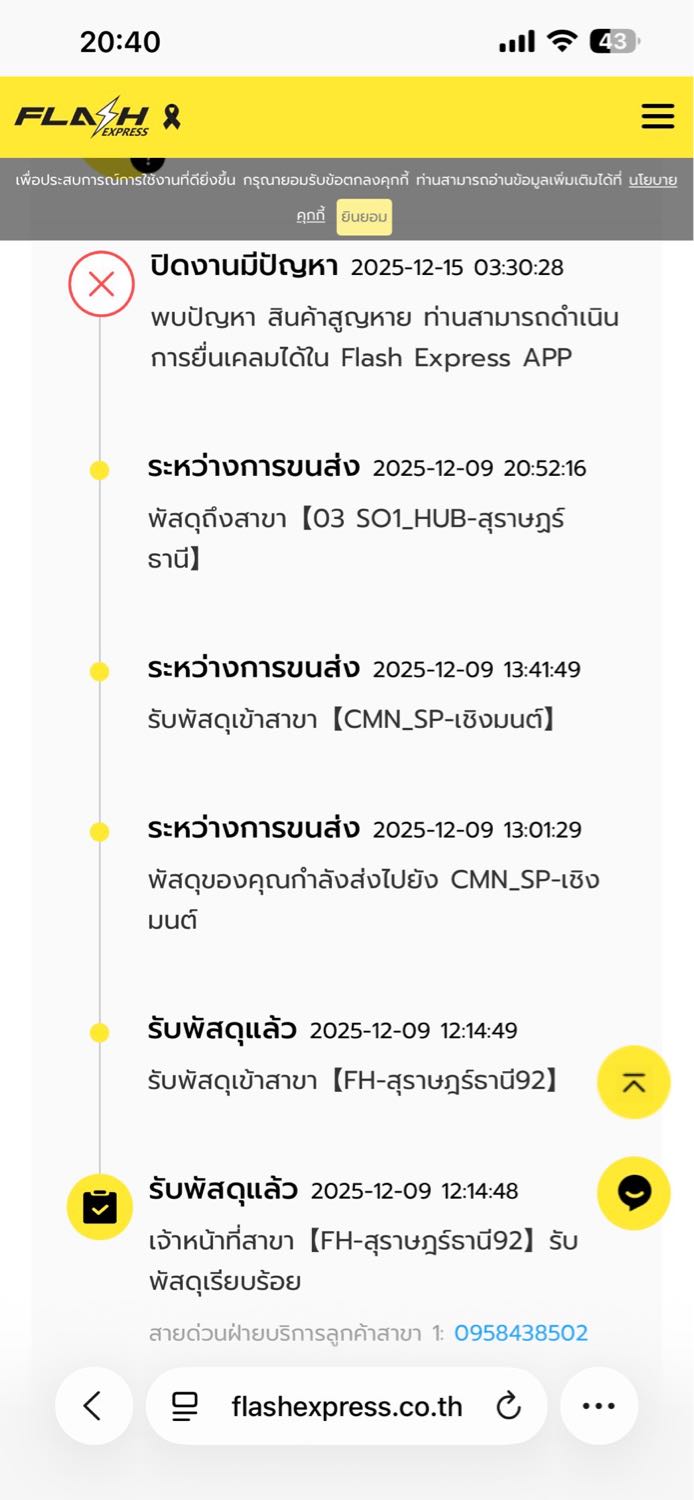This screenshot has height=1500, width=694.
Task: Open page settings icon in address bar
Action: point(185,1407)
